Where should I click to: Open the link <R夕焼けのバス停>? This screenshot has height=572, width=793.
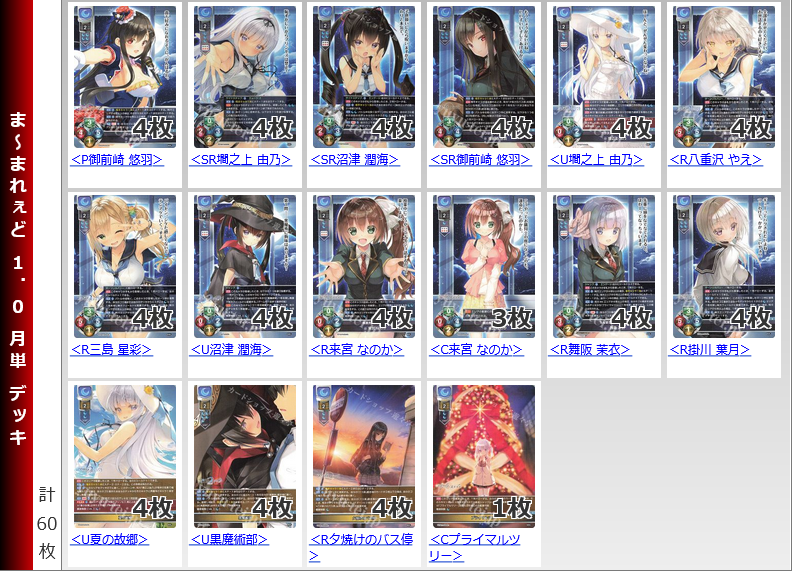pos(361,539)
